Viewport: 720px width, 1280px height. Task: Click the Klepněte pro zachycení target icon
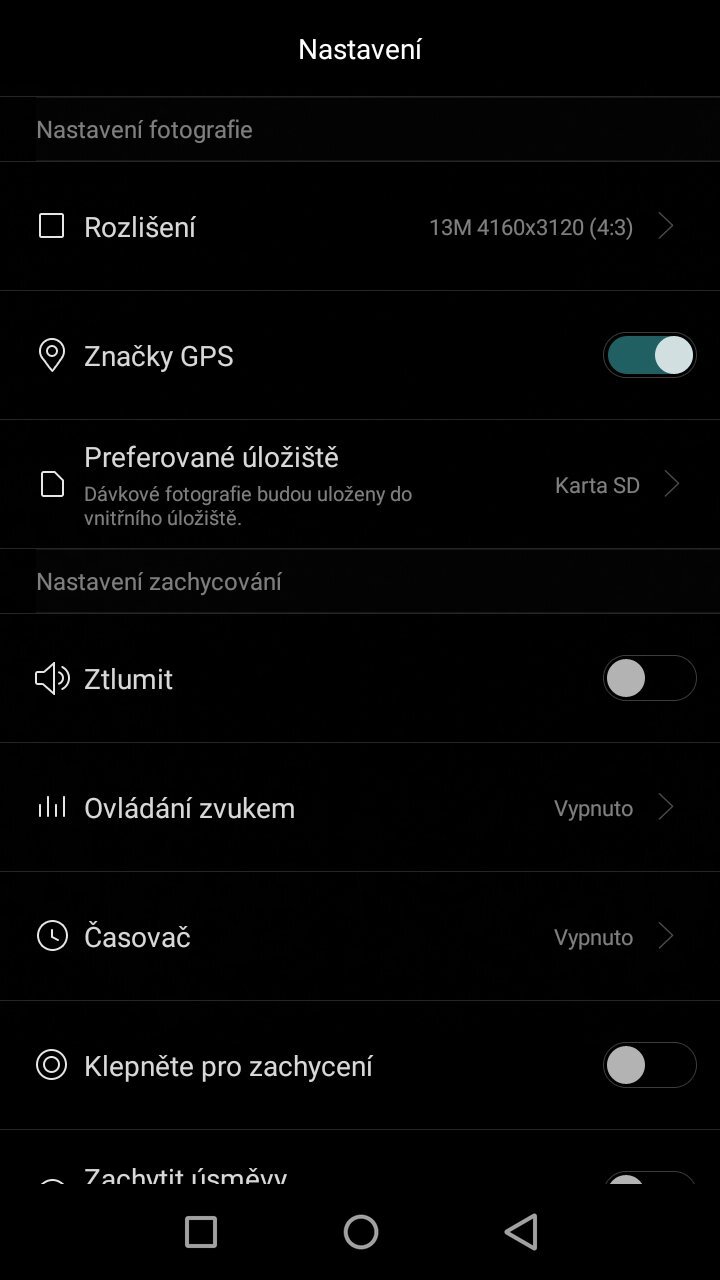(52, 1065)
